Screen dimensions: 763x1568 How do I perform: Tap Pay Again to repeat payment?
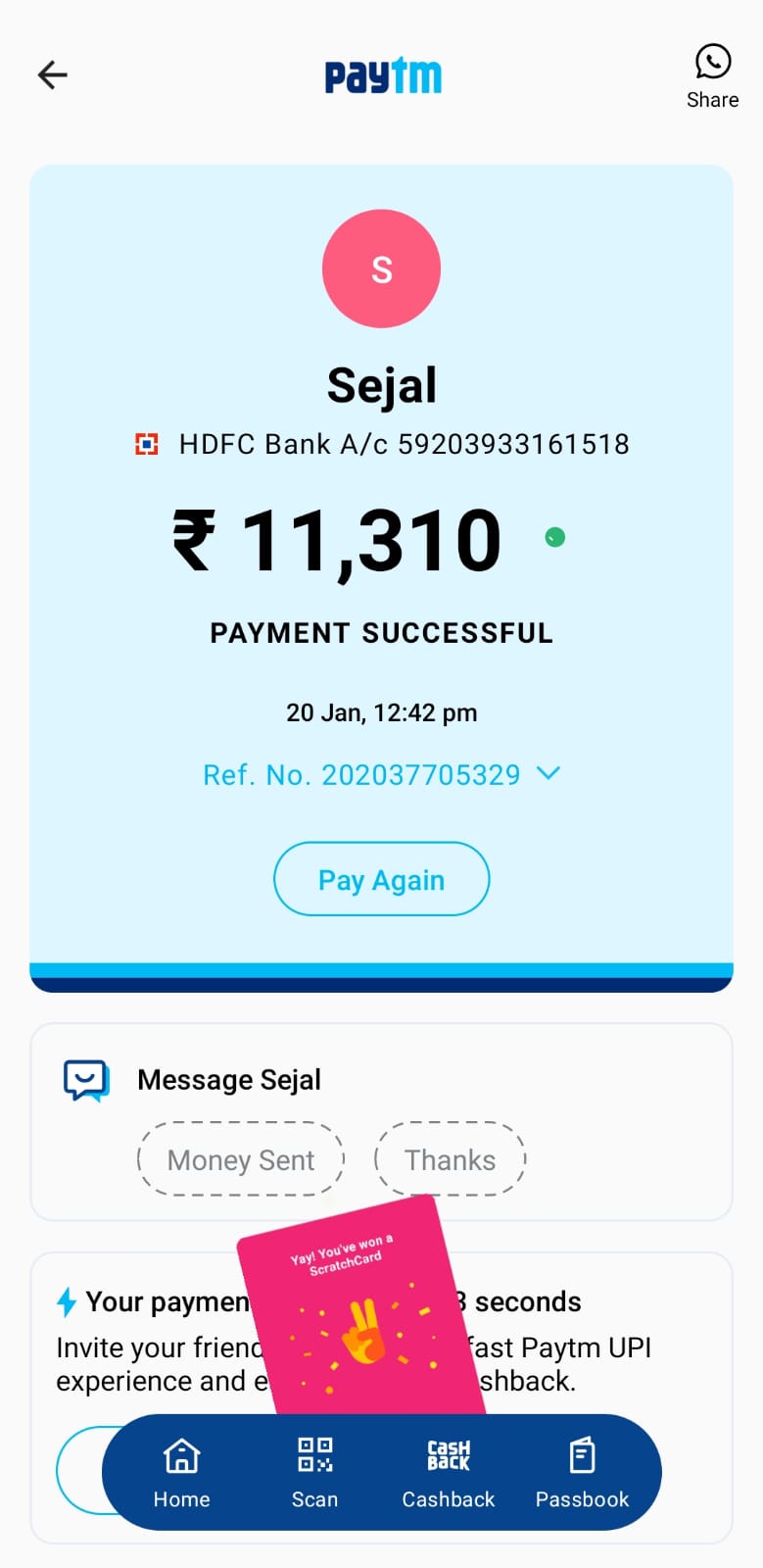[381, 879]
